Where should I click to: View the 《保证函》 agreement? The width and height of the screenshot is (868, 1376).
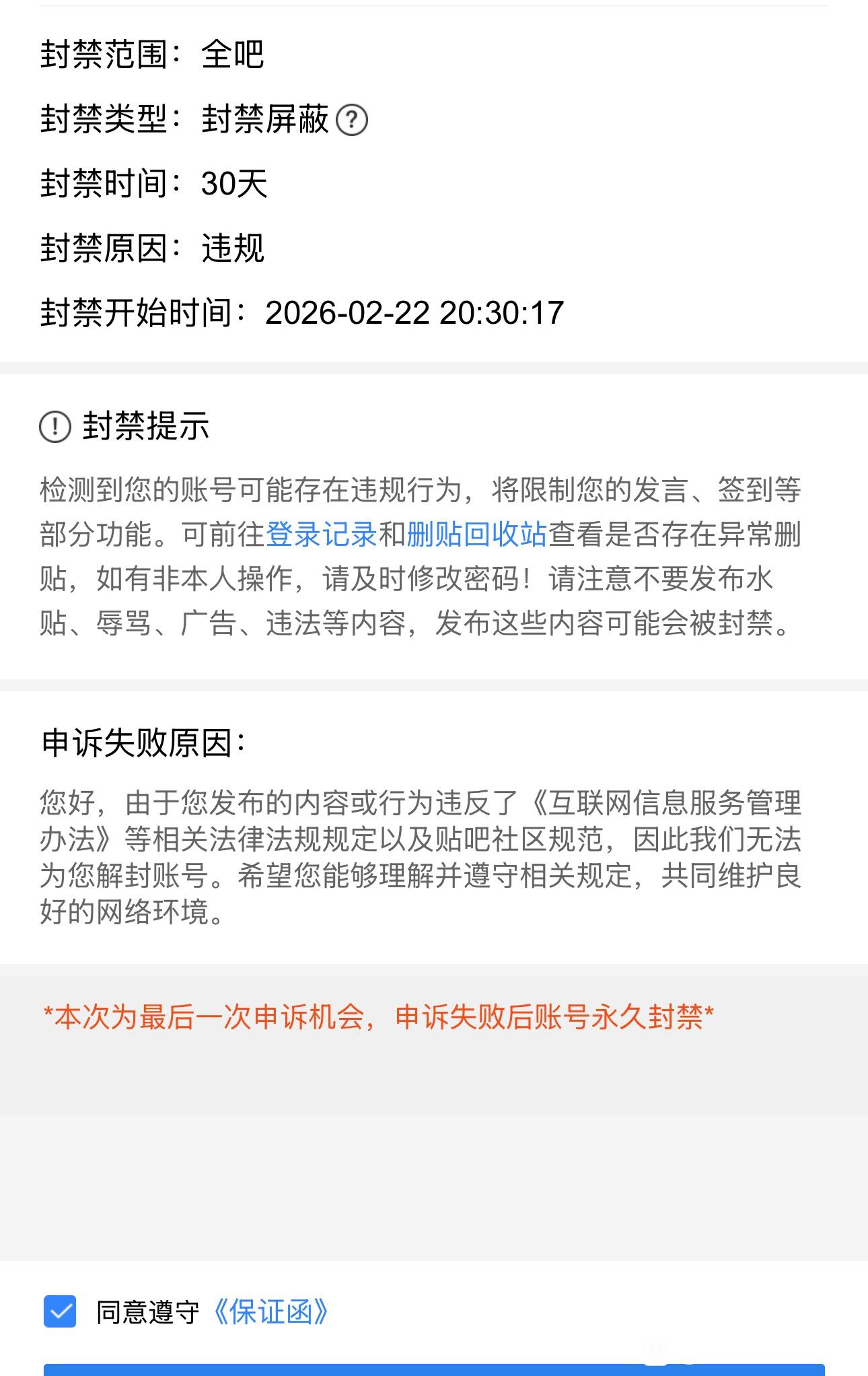271,1311
